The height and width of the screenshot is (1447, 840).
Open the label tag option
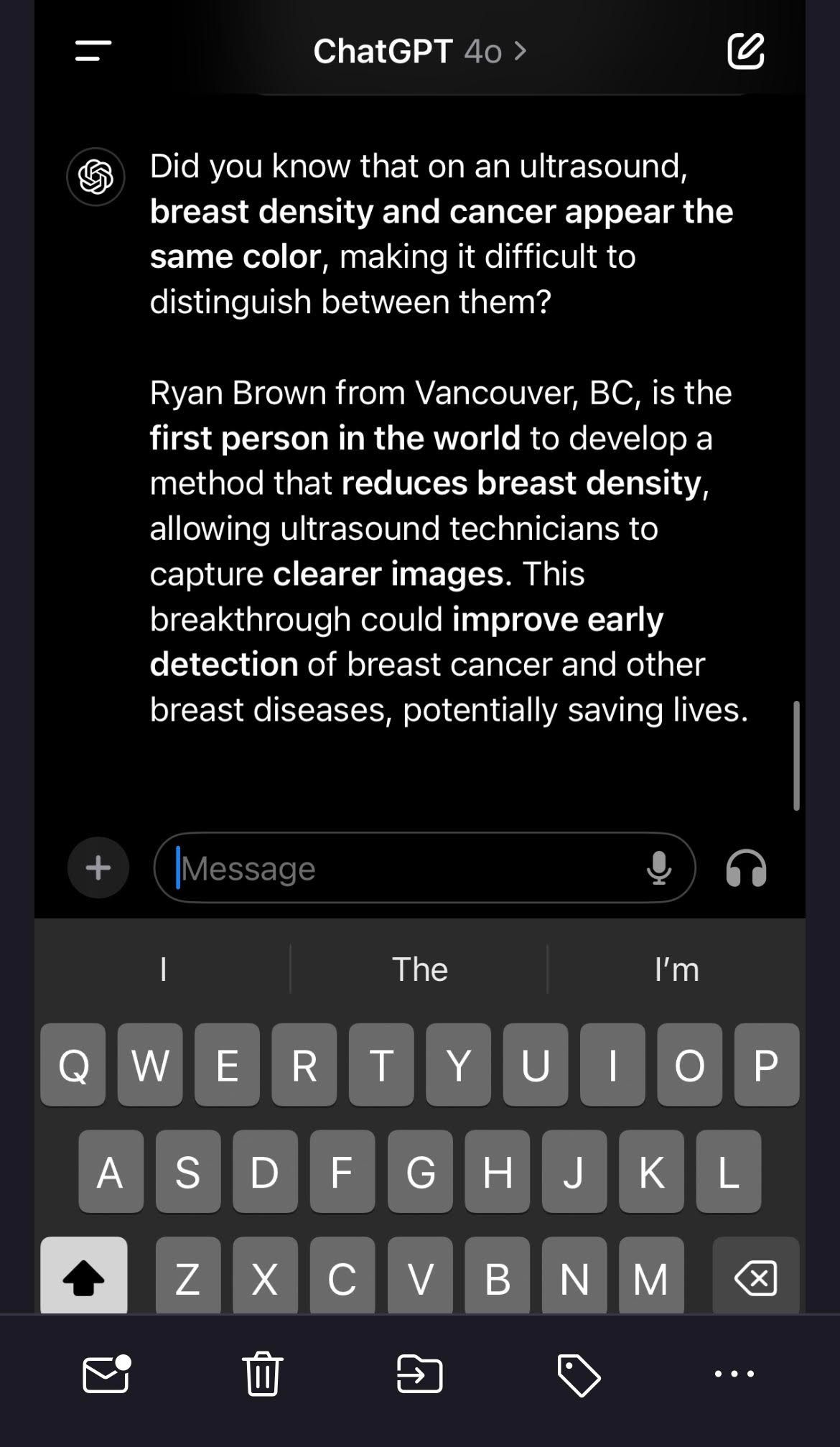[579, 1374]
